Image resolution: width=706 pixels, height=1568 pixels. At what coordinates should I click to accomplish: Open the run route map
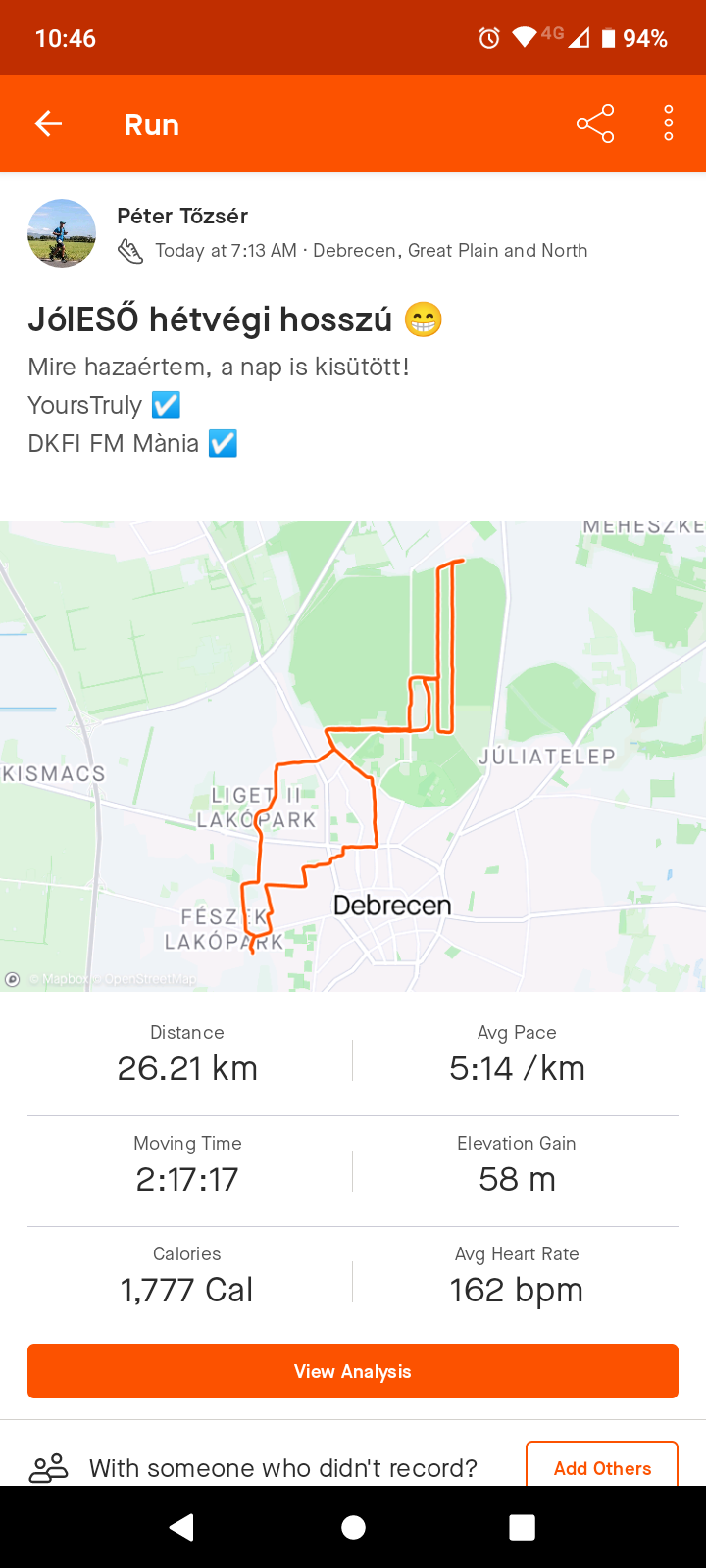click(353, 755)
